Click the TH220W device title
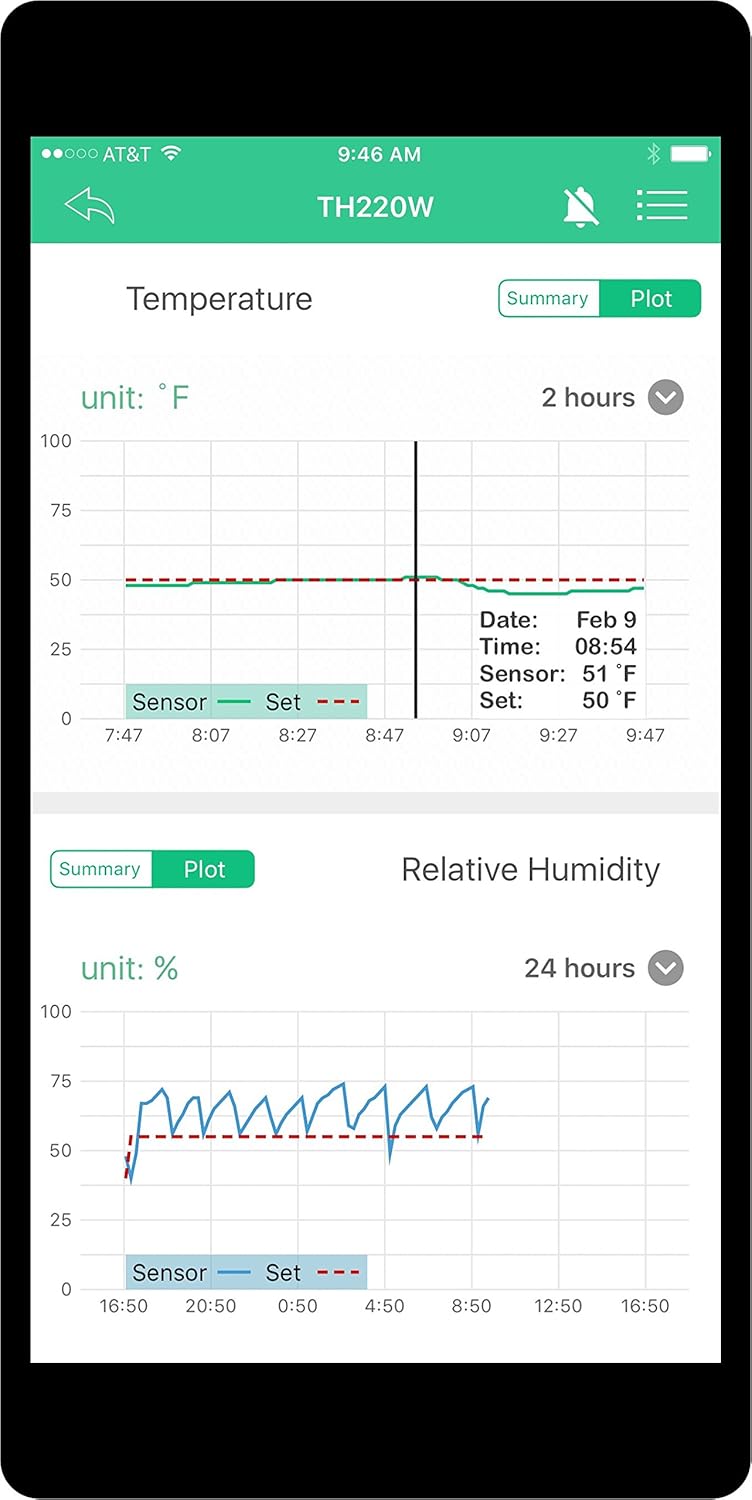The height and width of the screenshot is (1500, 752). (x=376, y=206)
